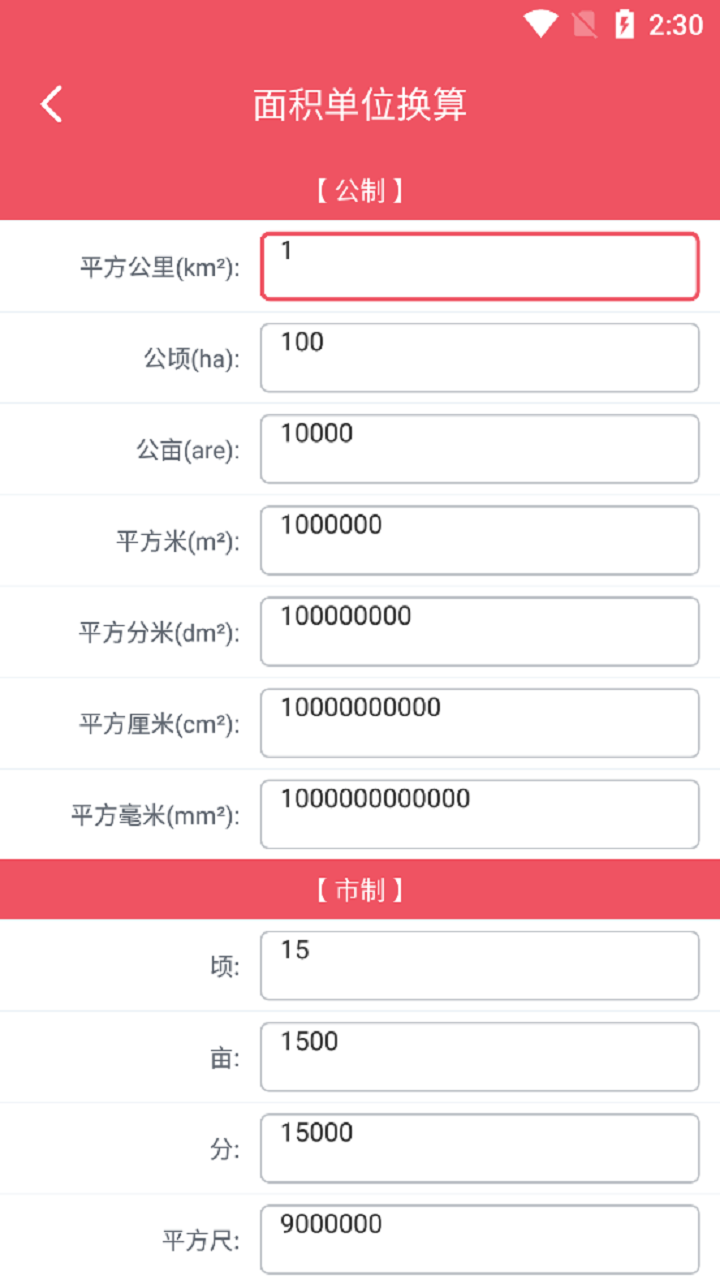Click the 平方厘米(cm²) value box
Screen dimensions: 720x1280
(479, 722)
